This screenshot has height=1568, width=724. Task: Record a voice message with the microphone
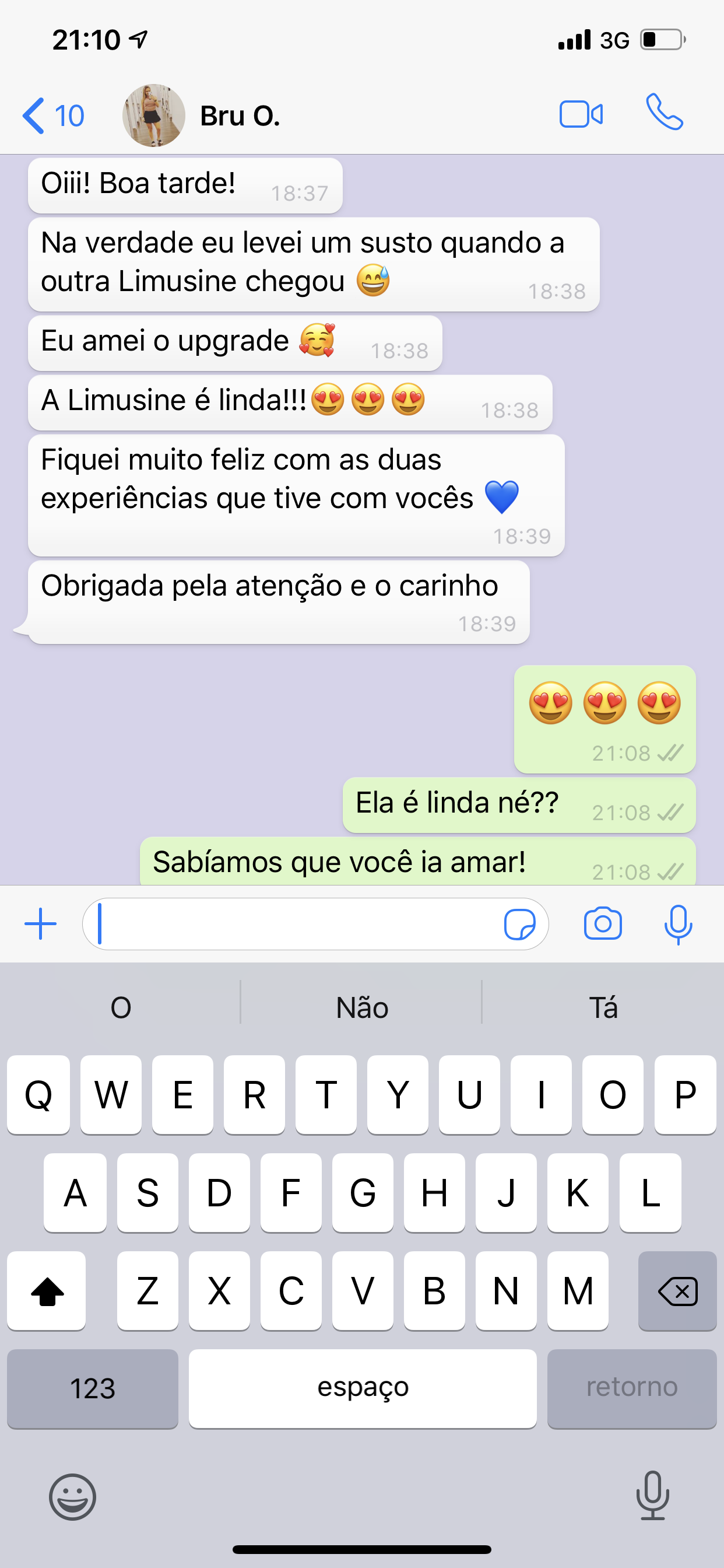pos(678,923)
